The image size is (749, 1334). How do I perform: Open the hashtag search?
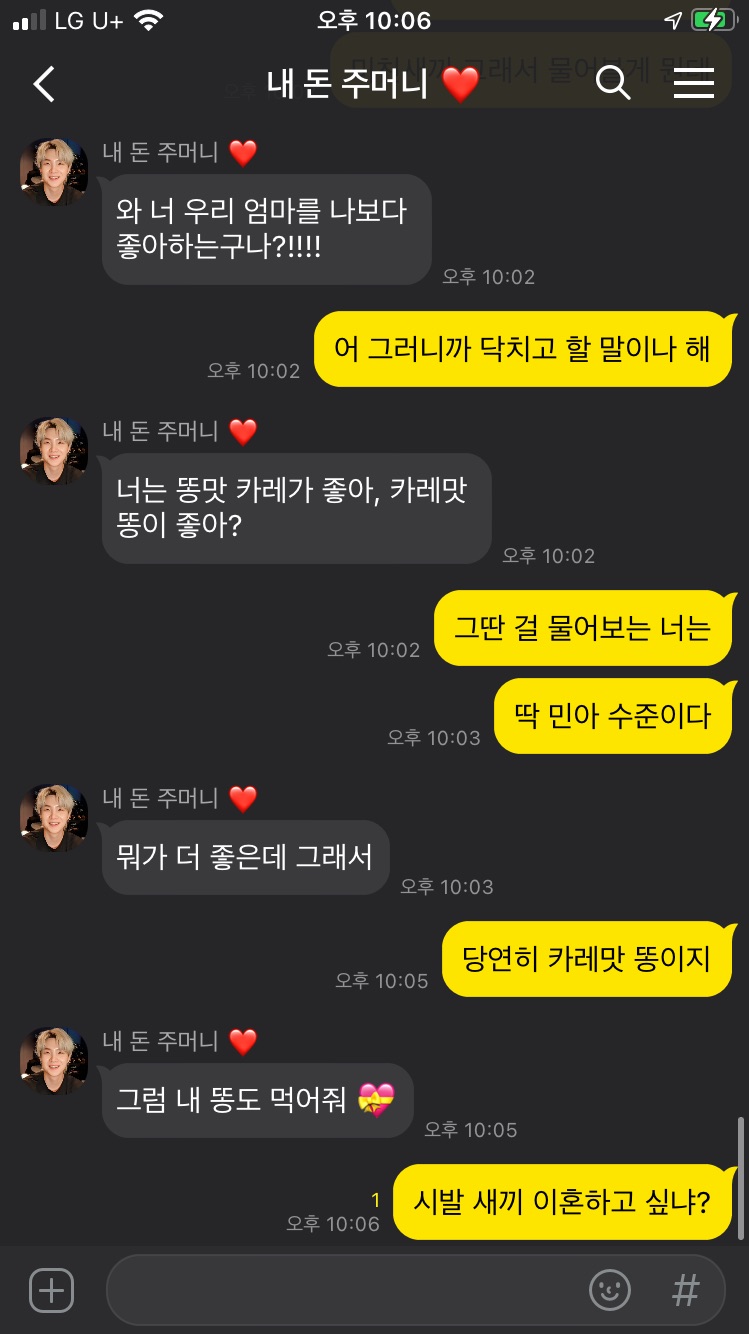685,1290
